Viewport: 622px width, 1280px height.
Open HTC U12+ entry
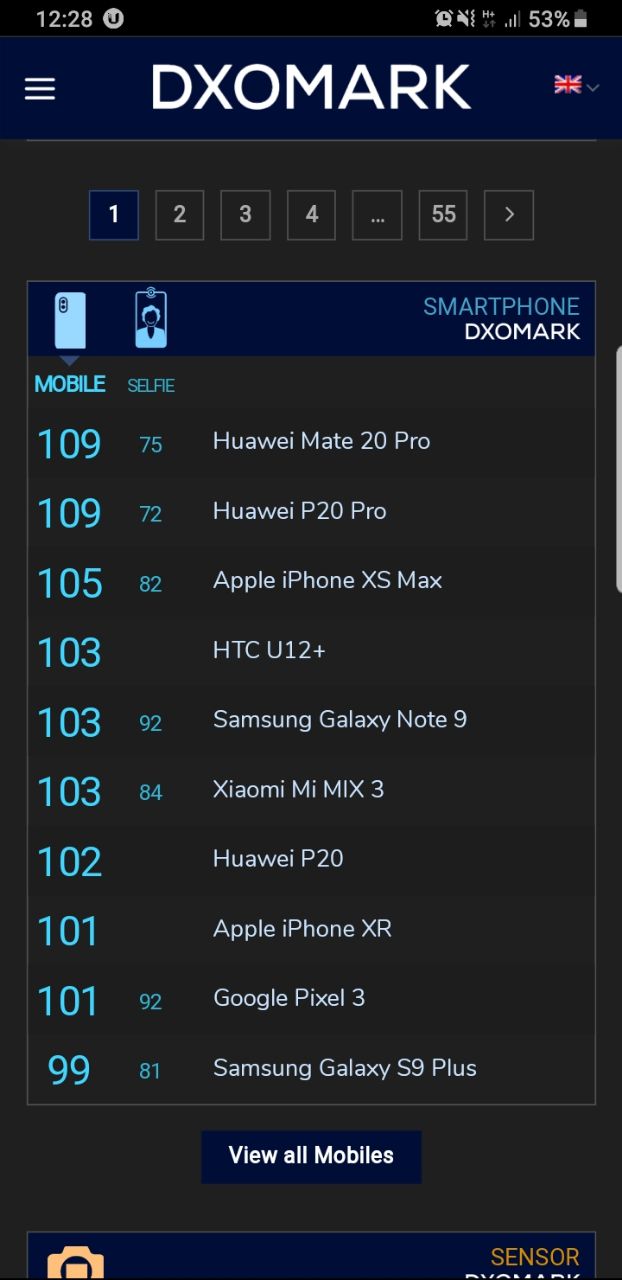click(269, 651)
